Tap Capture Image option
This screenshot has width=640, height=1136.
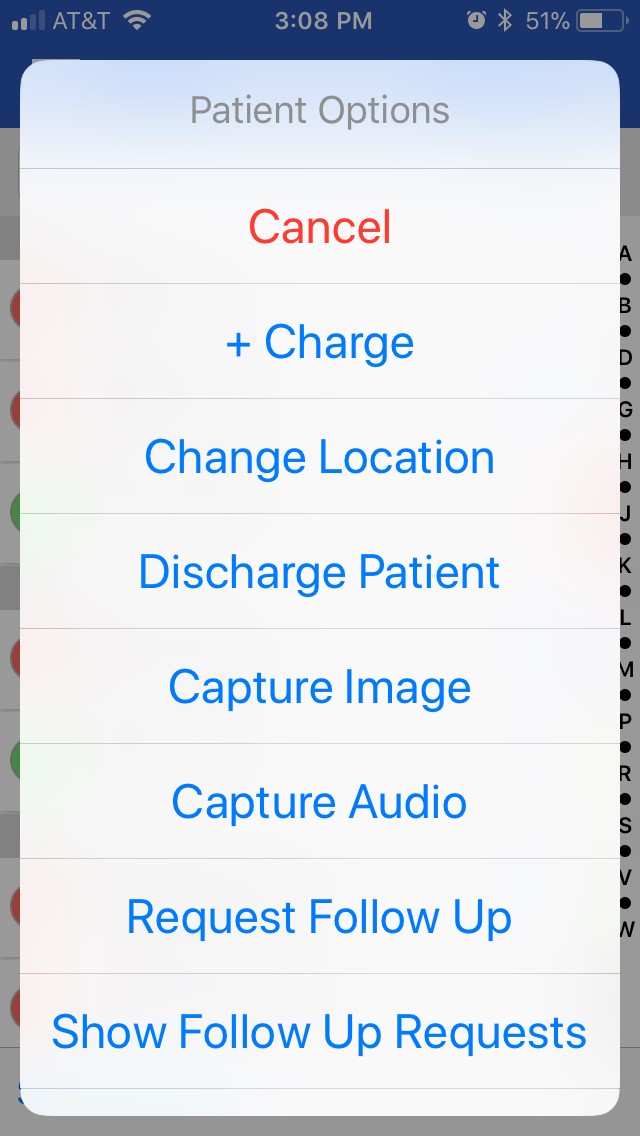tap(320, 686)
